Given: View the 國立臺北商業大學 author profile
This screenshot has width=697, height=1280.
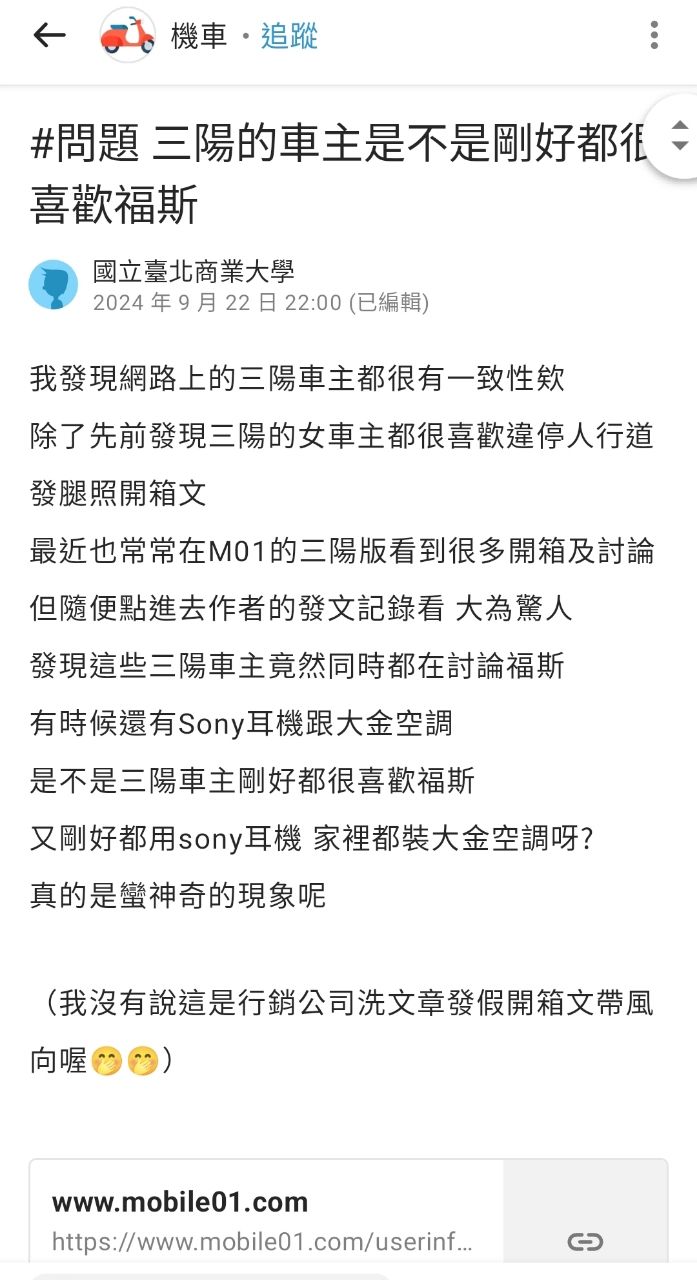Looking at the screenshot, I should [193, 271].
